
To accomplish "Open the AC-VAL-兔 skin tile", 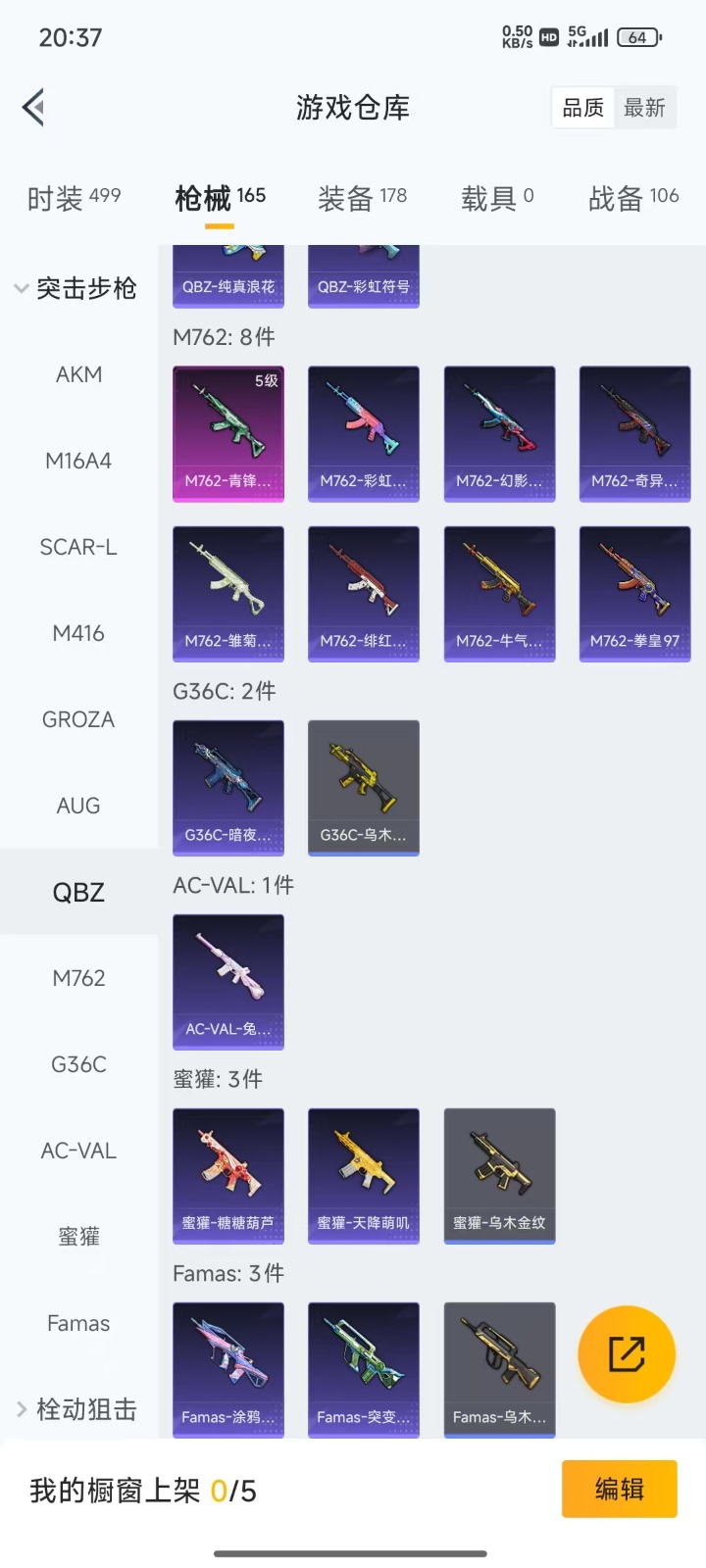I will [x=228, y=983].
